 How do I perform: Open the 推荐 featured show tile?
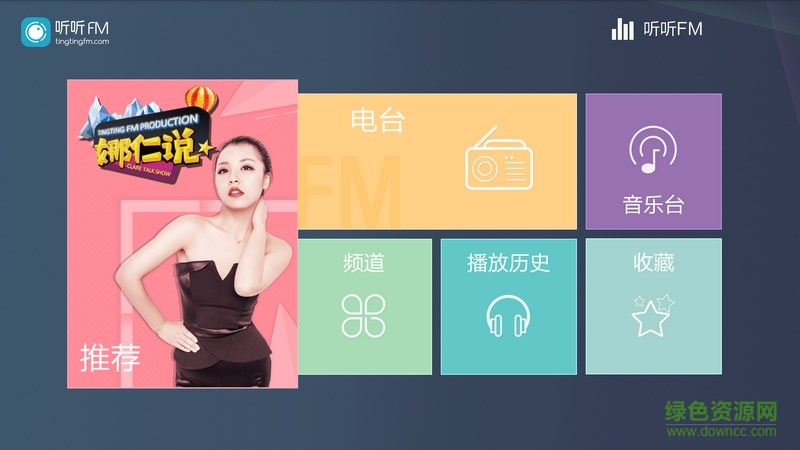point(182,235)
